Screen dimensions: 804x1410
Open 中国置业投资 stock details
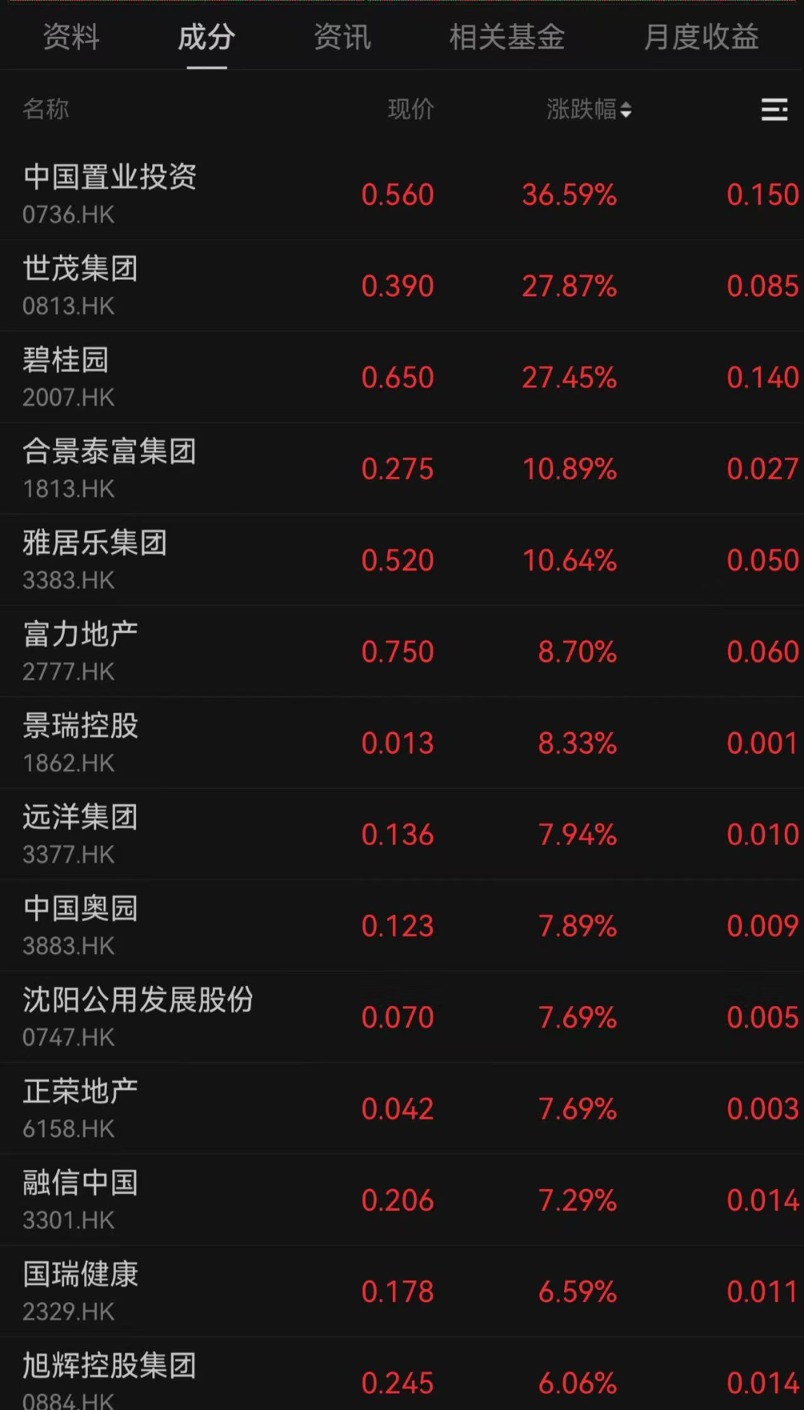tap(402, 193)
